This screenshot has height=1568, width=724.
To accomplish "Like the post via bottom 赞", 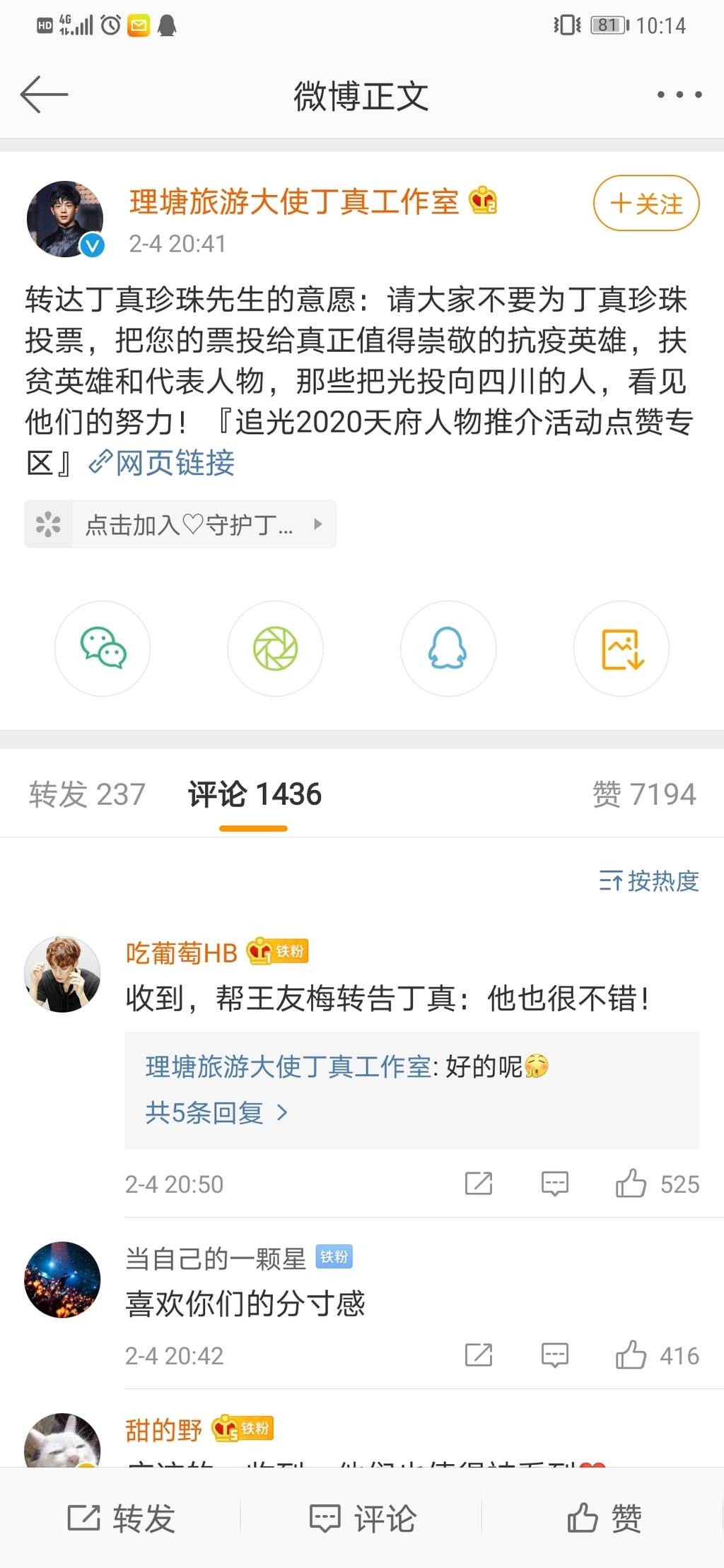I will point(603,1518).
